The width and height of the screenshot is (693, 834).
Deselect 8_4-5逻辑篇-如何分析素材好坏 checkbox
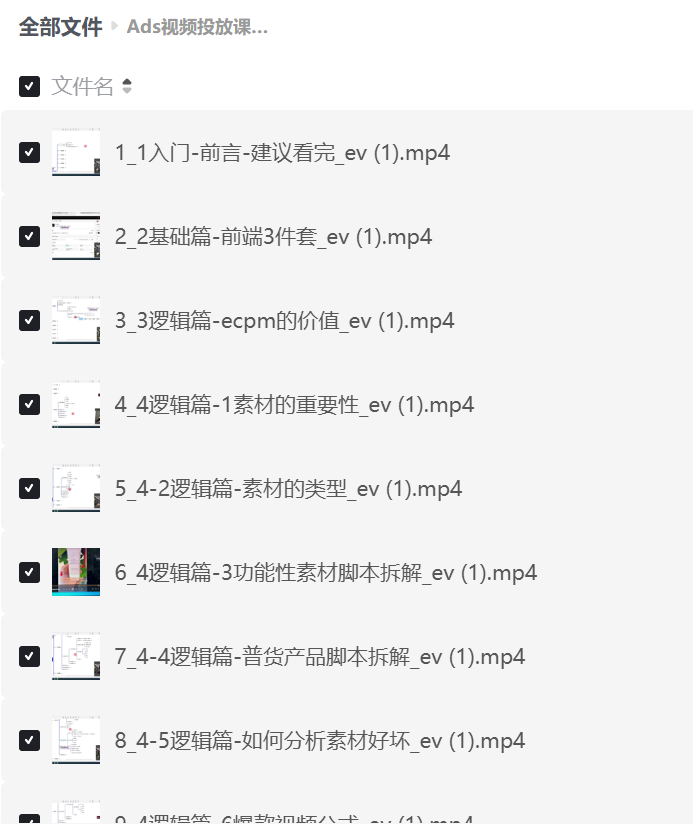[x=29, y=741]
